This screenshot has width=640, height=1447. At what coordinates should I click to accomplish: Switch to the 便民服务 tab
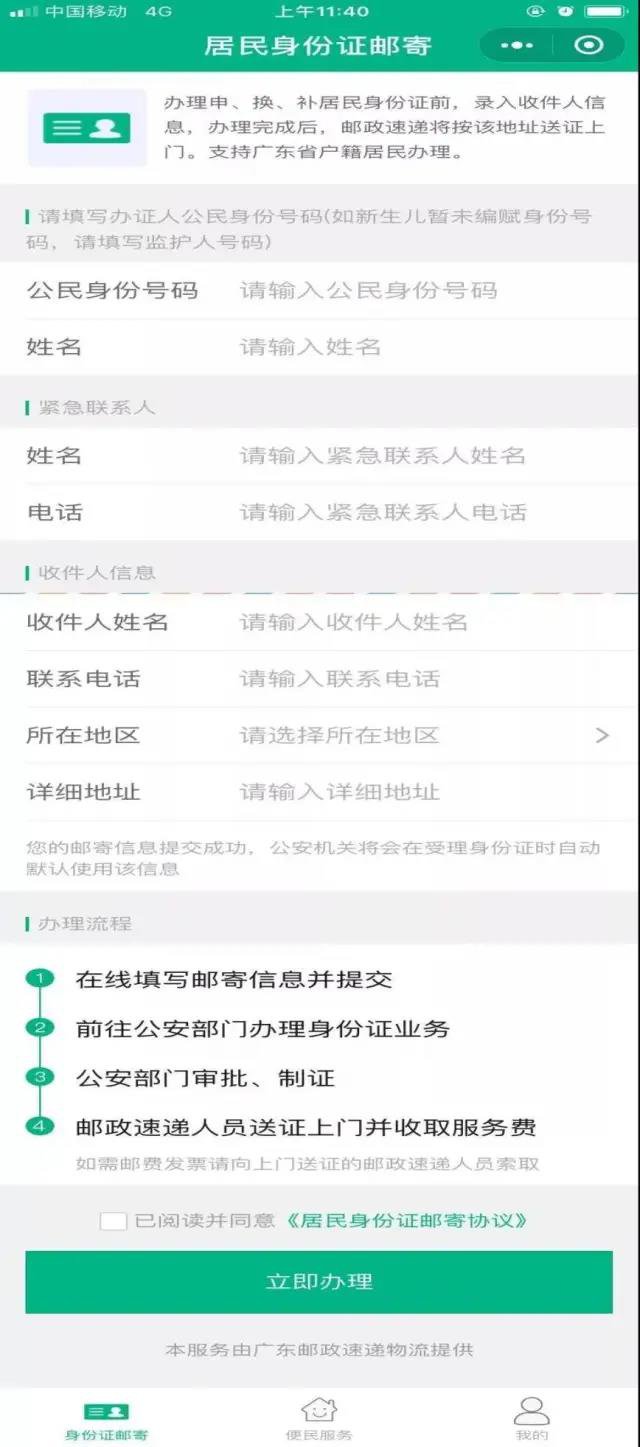pyautogui.click(x=319, y=1418)
